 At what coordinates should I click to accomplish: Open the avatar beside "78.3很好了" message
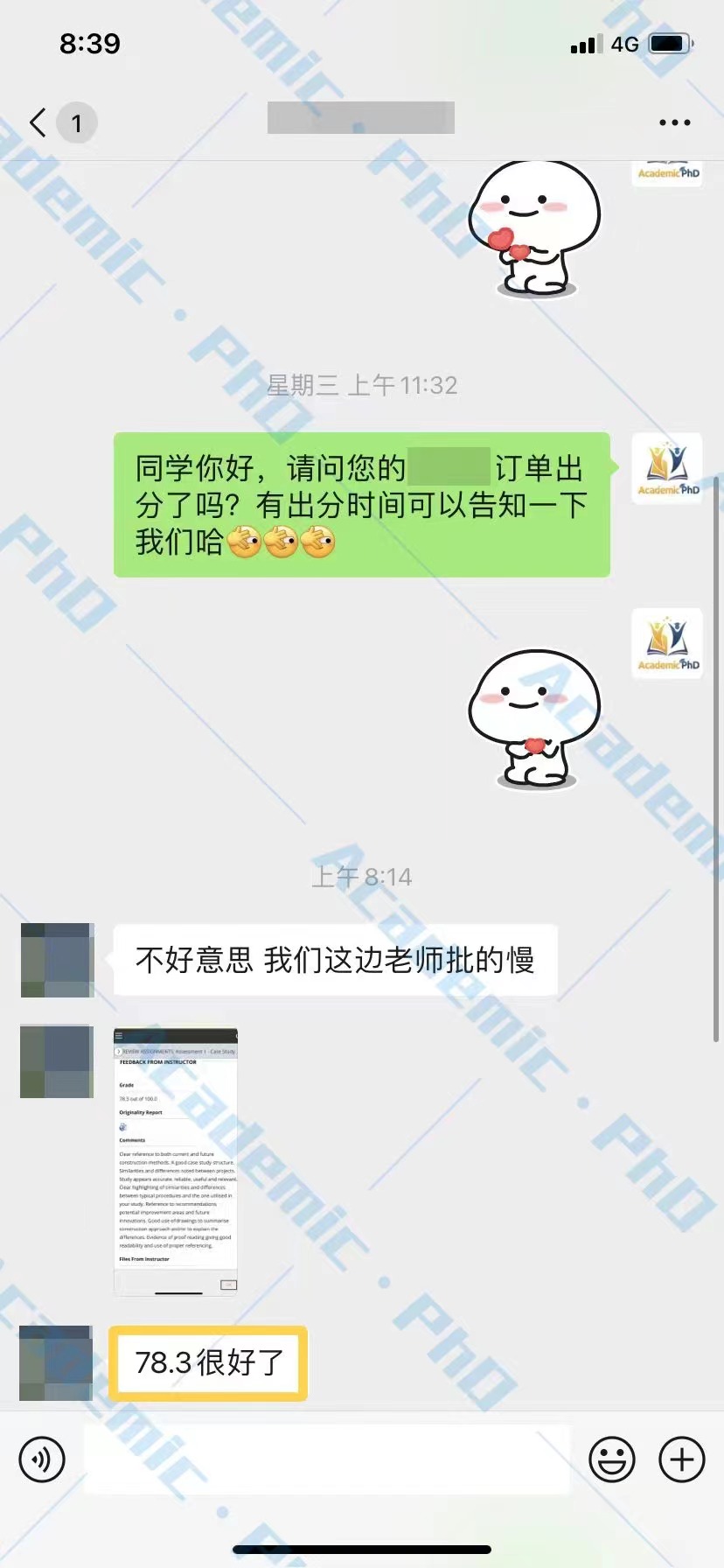click(56, 1362)
